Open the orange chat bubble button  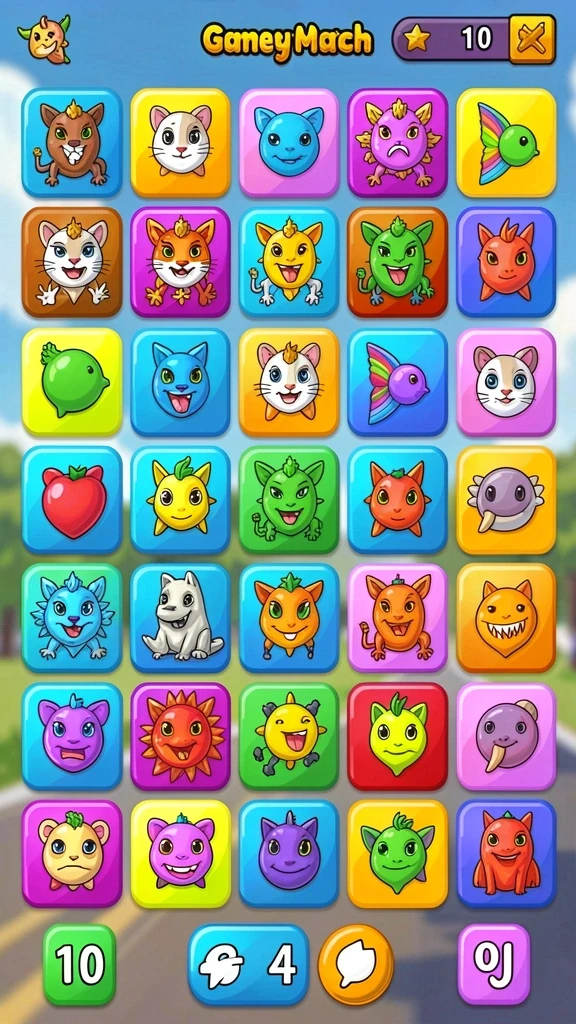pos(356,965)
